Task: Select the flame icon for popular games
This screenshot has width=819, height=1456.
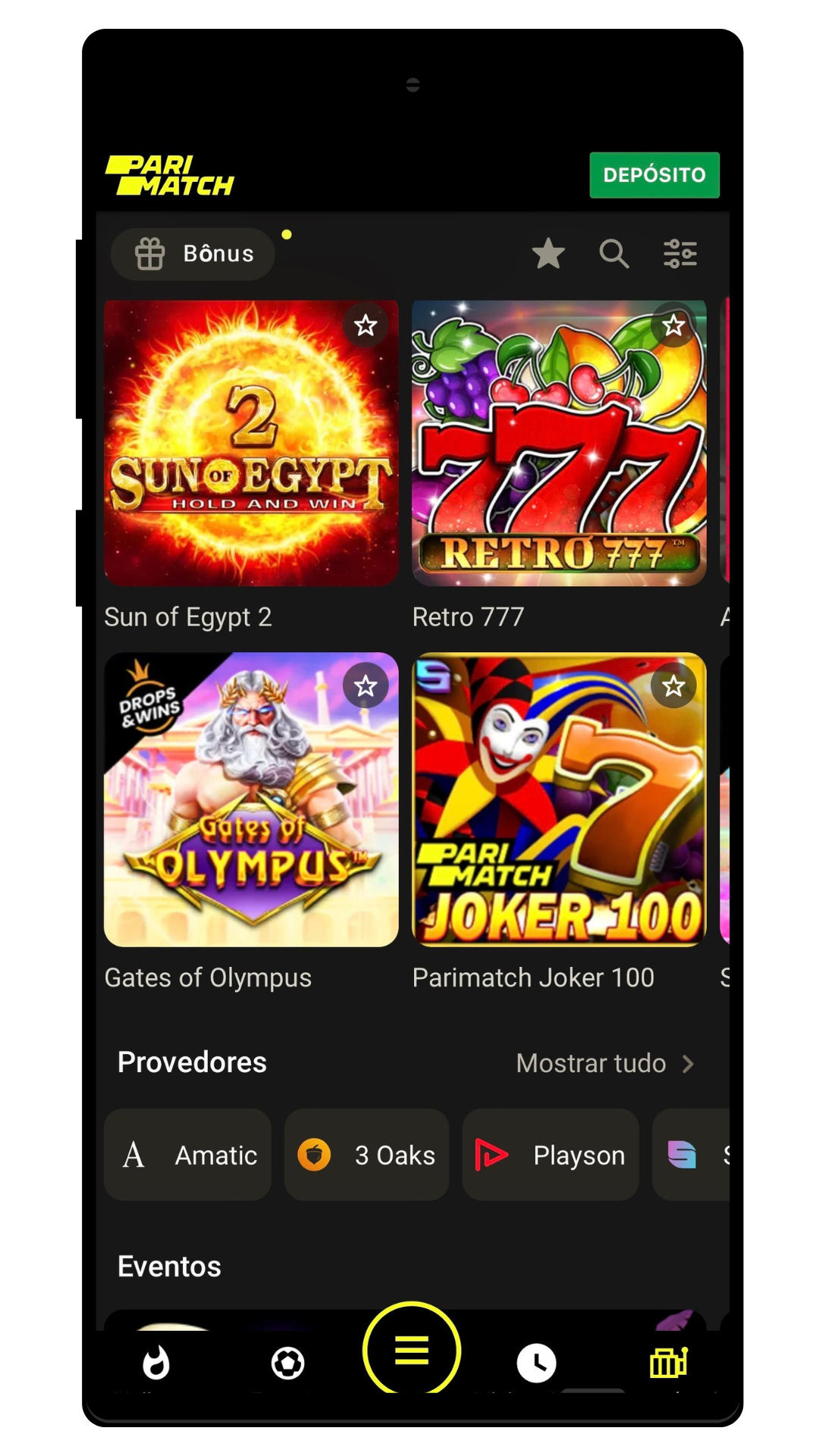Action: point(156,1363)
